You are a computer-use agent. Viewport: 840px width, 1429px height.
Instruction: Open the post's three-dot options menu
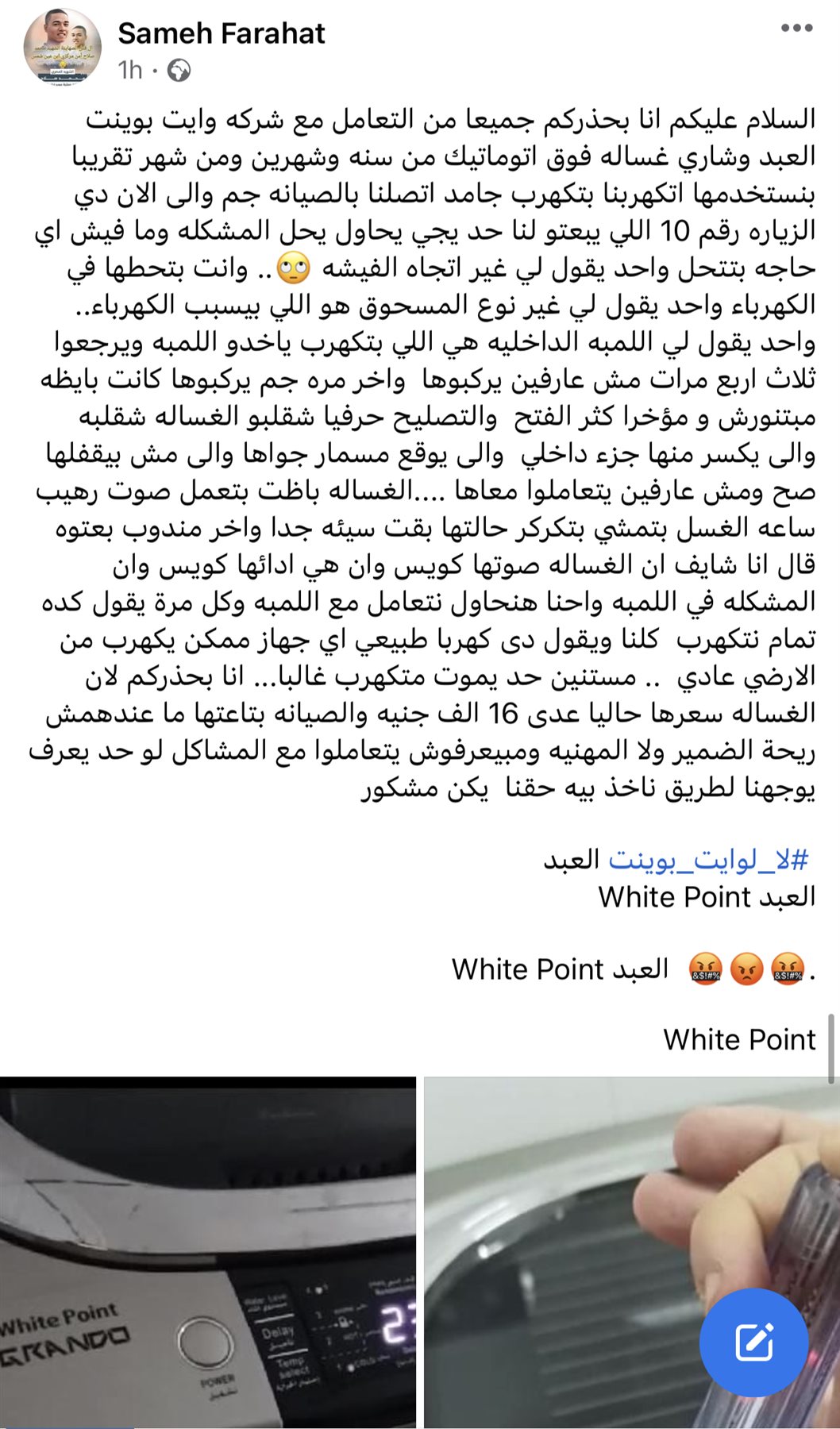(796, 29)
